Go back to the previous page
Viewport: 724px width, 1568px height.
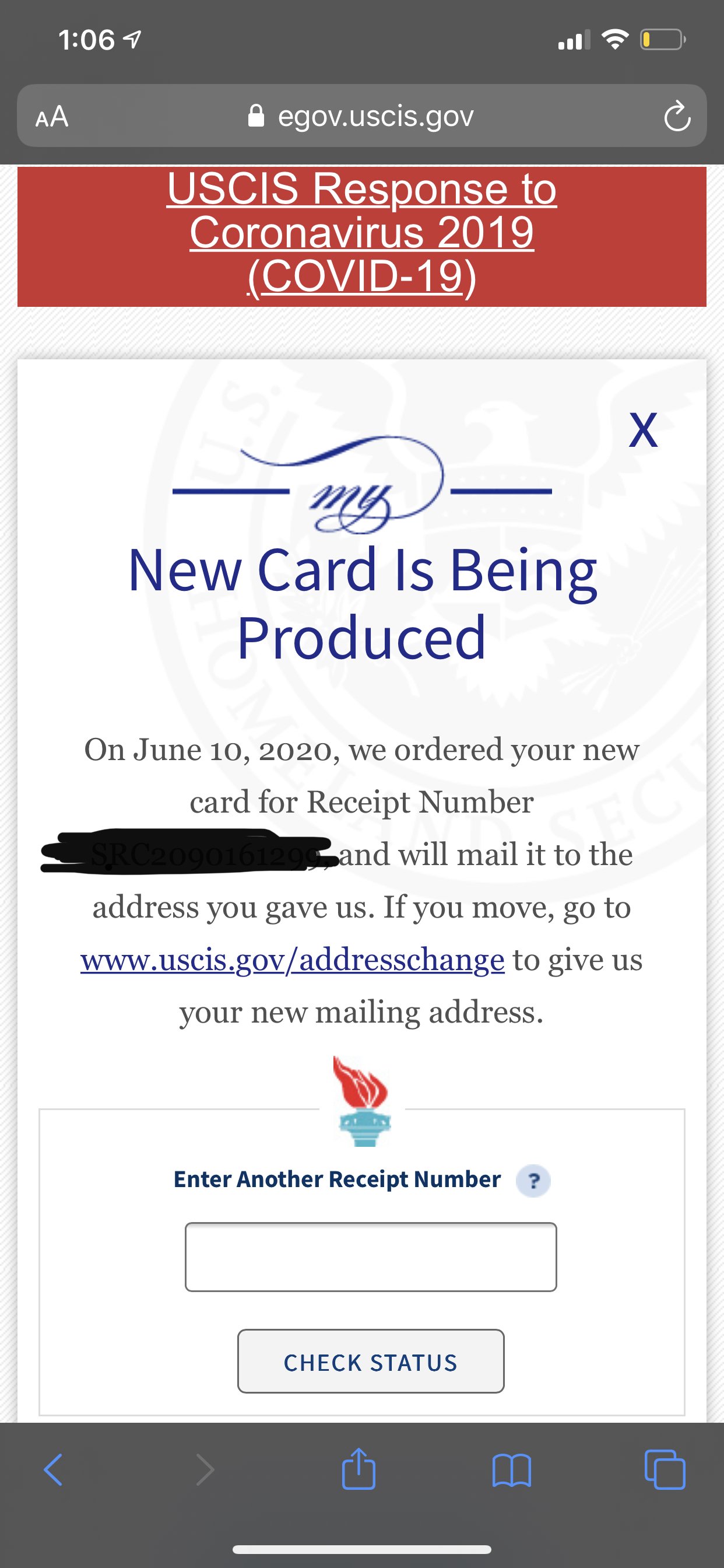click(53, 1470)
